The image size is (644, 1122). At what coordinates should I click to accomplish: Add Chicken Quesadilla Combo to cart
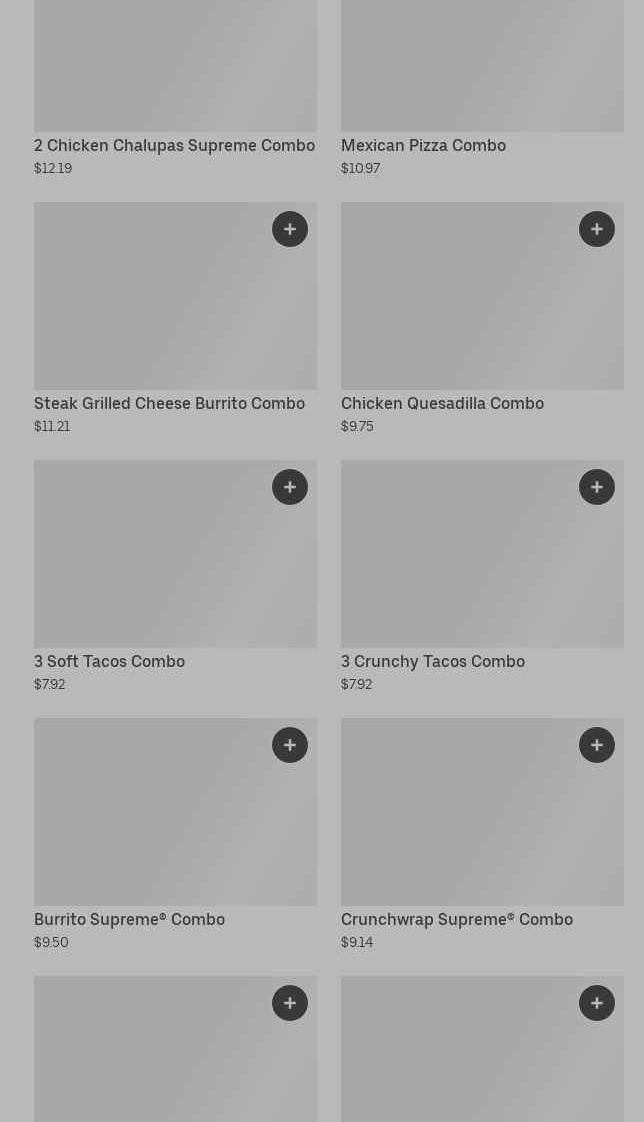point(597,229)
